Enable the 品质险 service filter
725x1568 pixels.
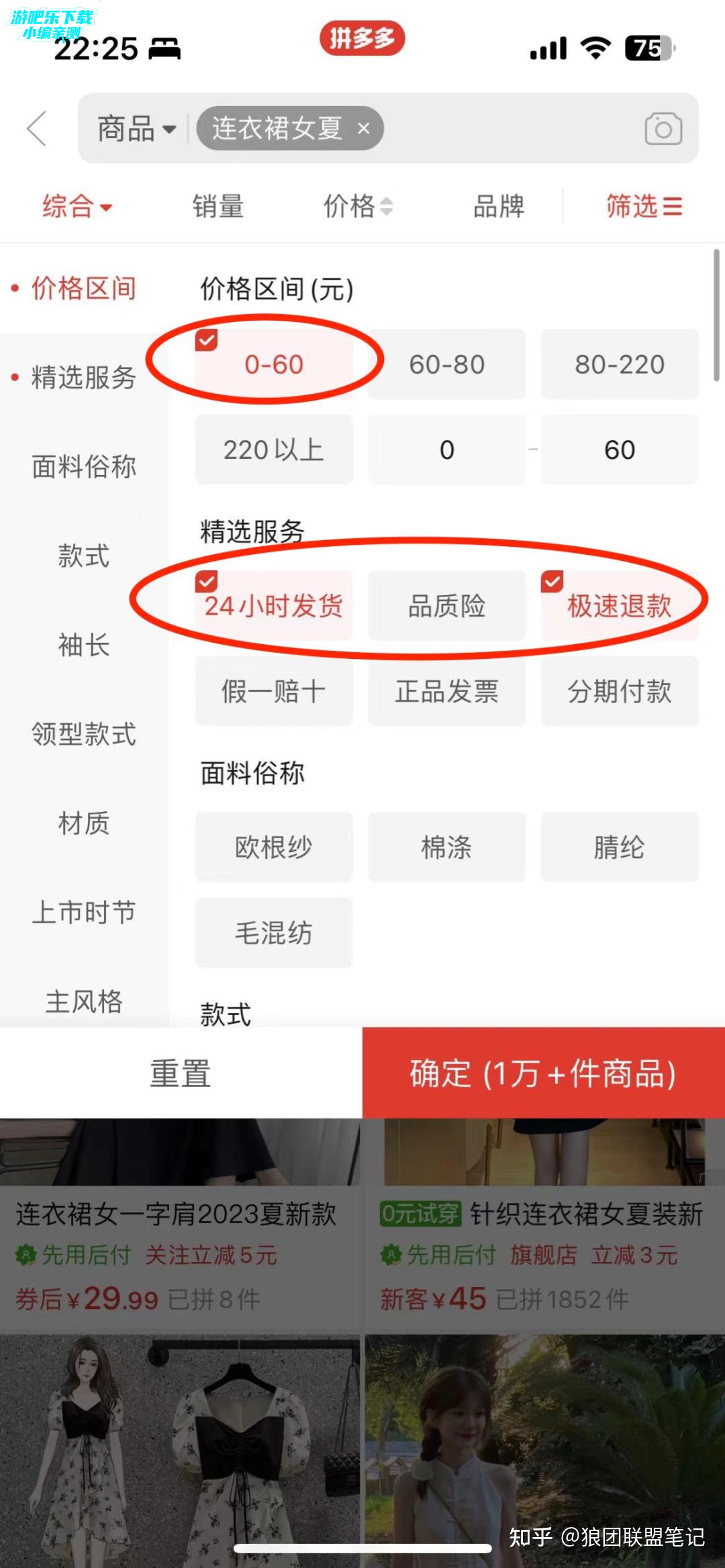click(446, 605)
